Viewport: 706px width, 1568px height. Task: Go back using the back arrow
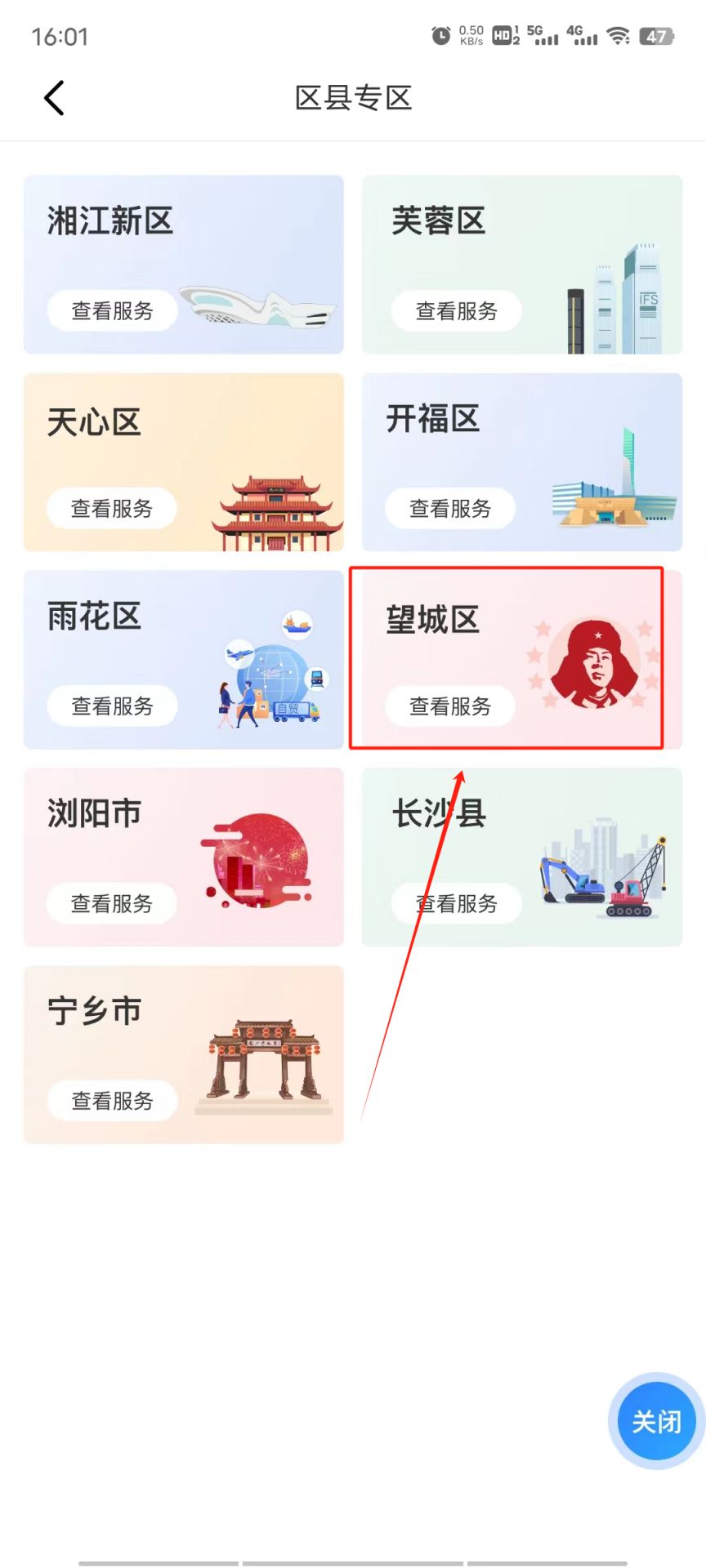pos(54,99)
